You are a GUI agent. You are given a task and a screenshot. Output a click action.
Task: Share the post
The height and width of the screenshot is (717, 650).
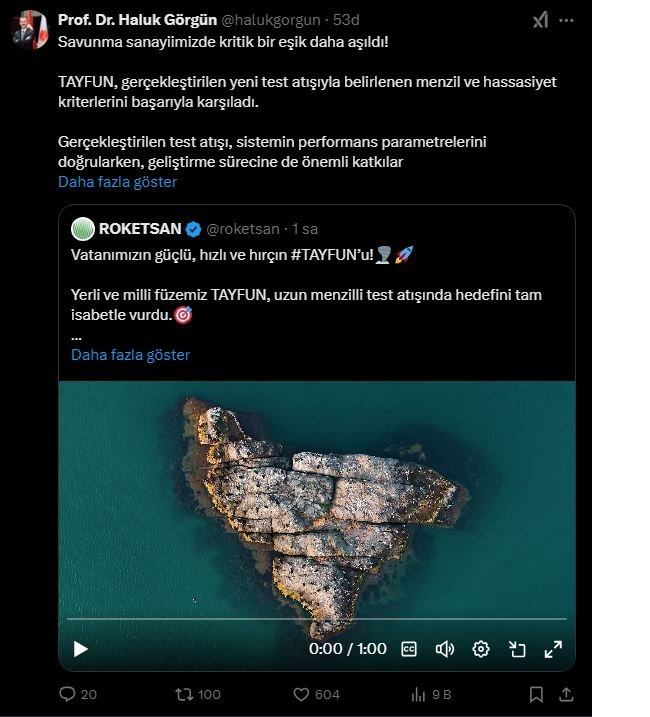point(567,694)
